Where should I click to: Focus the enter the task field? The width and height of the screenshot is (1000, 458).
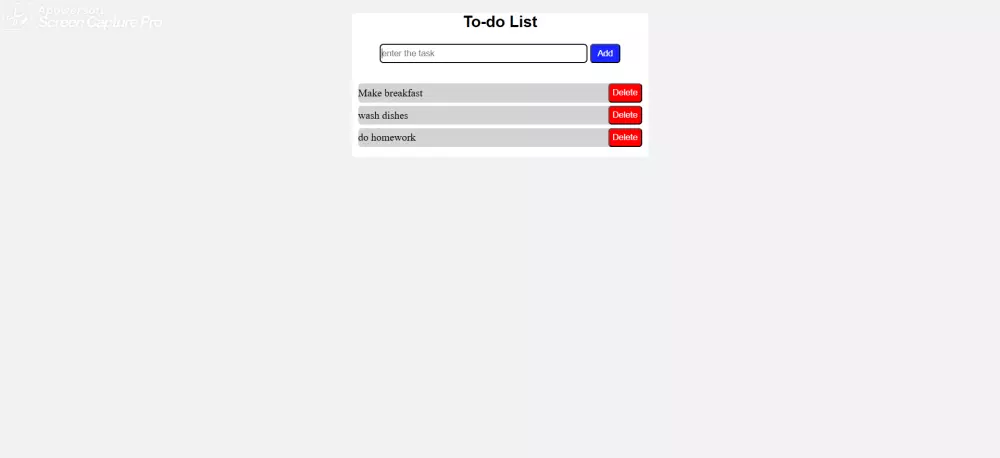(x=483, y=53)
